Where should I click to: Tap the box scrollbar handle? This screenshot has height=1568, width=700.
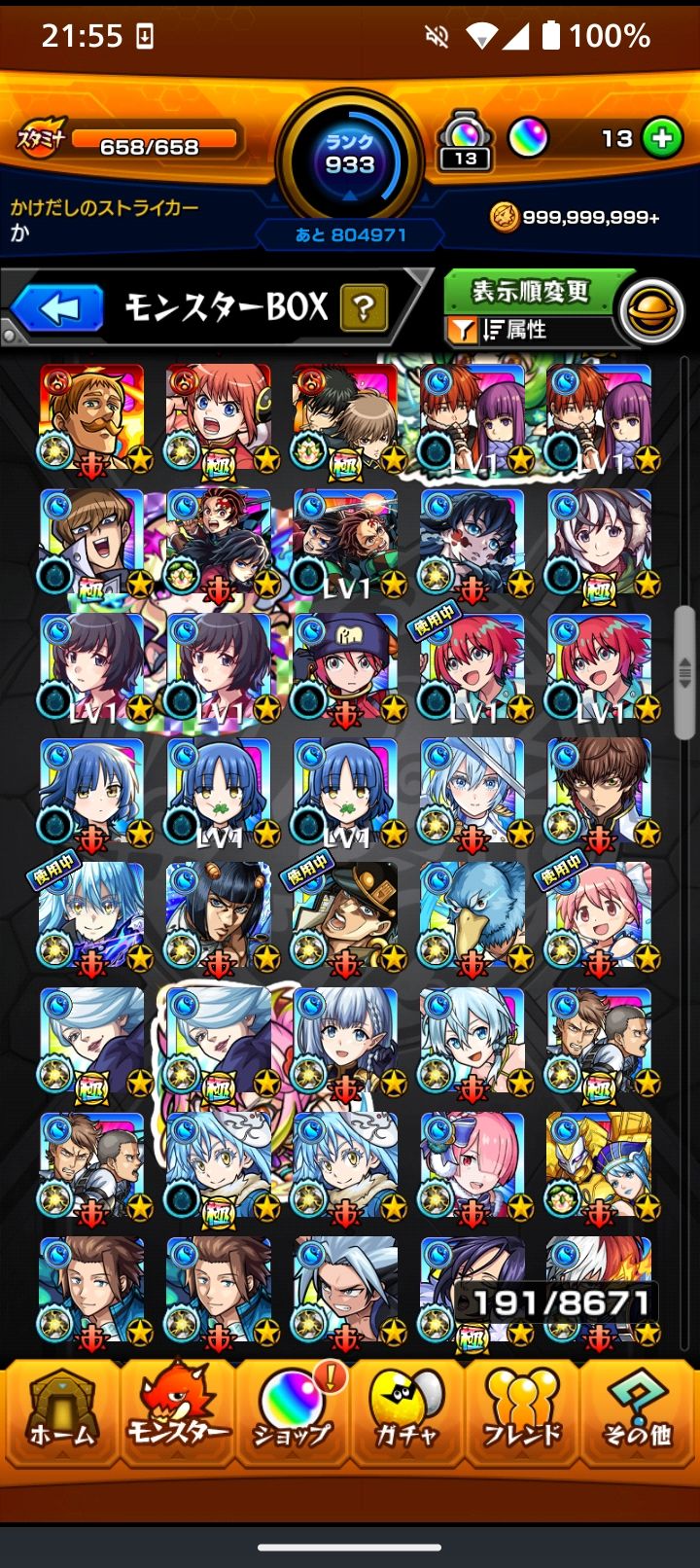point(684,671)
